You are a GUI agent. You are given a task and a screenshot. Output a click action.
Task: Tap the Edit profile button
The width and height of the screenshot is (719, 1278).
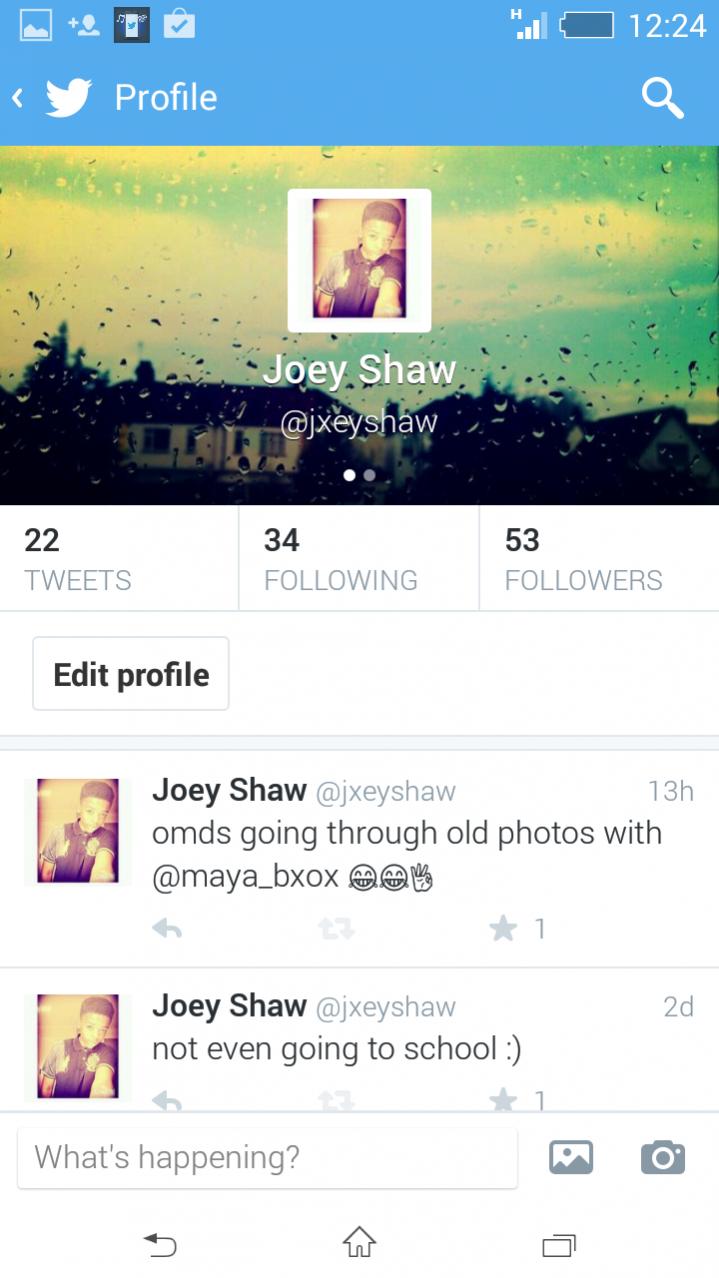131,674
